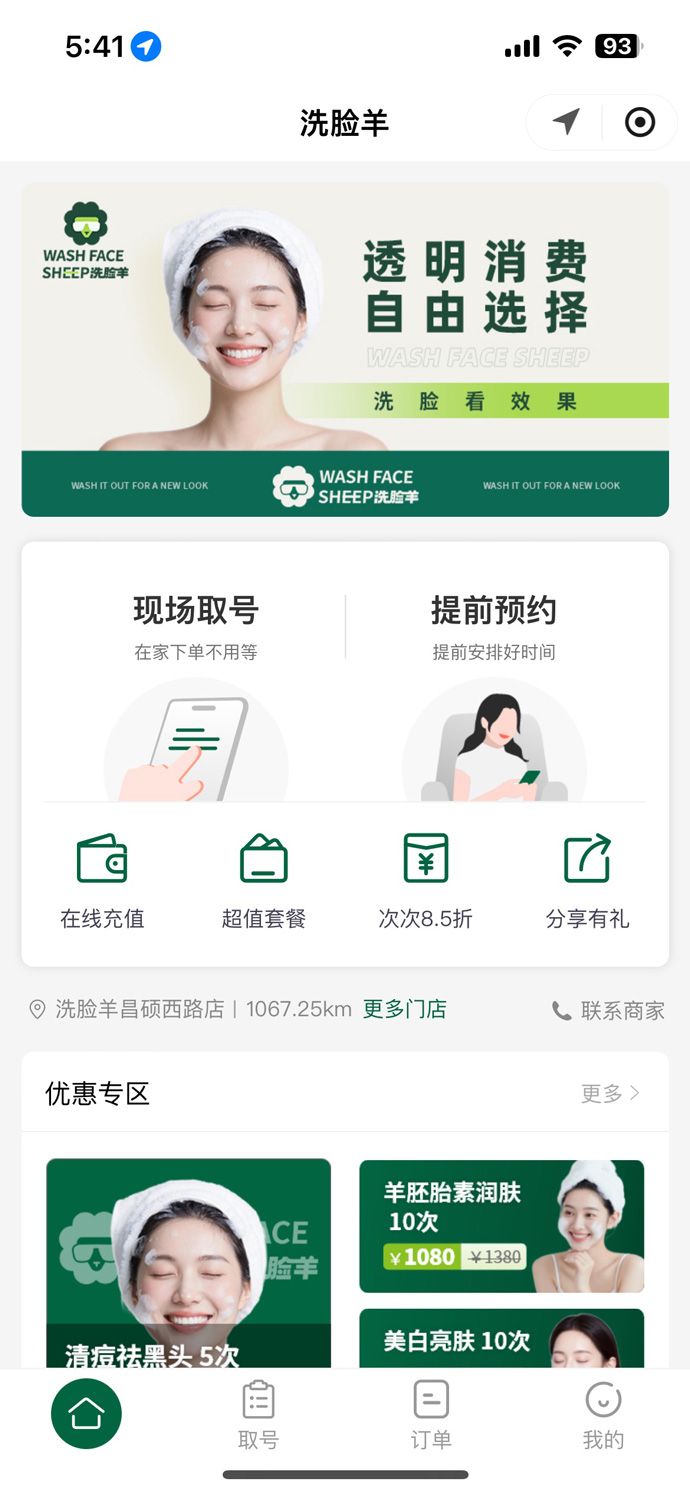
Task: Call the store via 联系商家
Action: pyautogui.click(x=609, y=1010)
